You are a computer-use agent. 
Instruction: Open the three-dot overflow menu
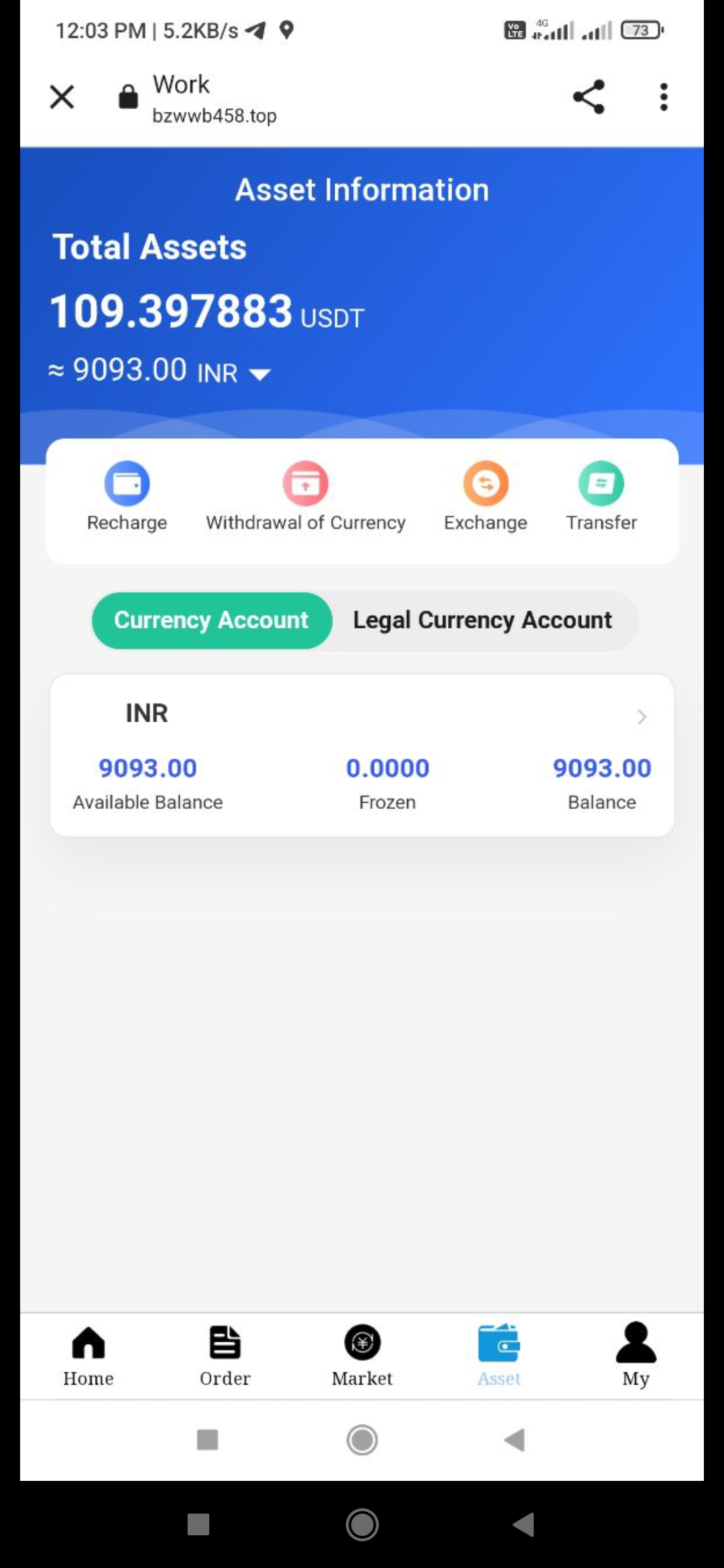click(664, 97)
